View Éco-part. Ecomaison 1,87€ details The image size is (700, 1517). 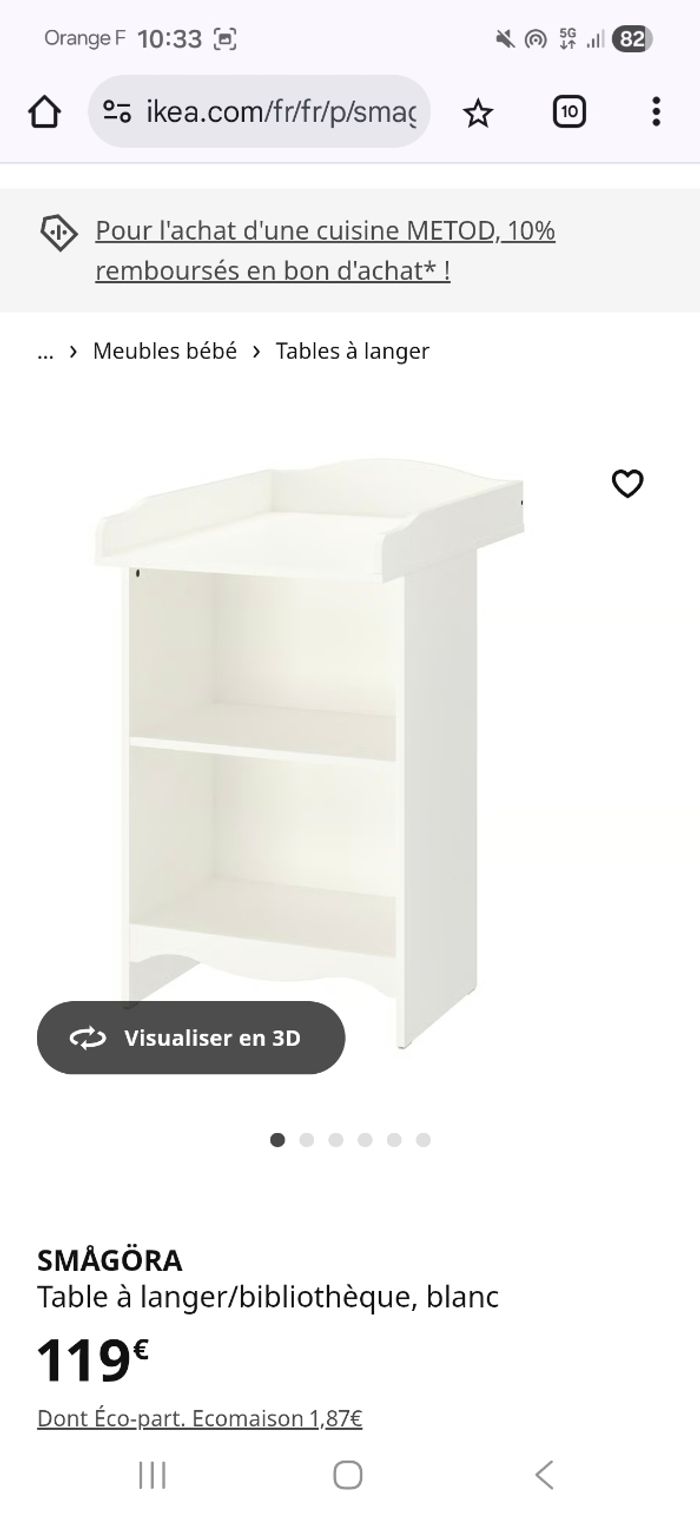tap(200, 1418)
